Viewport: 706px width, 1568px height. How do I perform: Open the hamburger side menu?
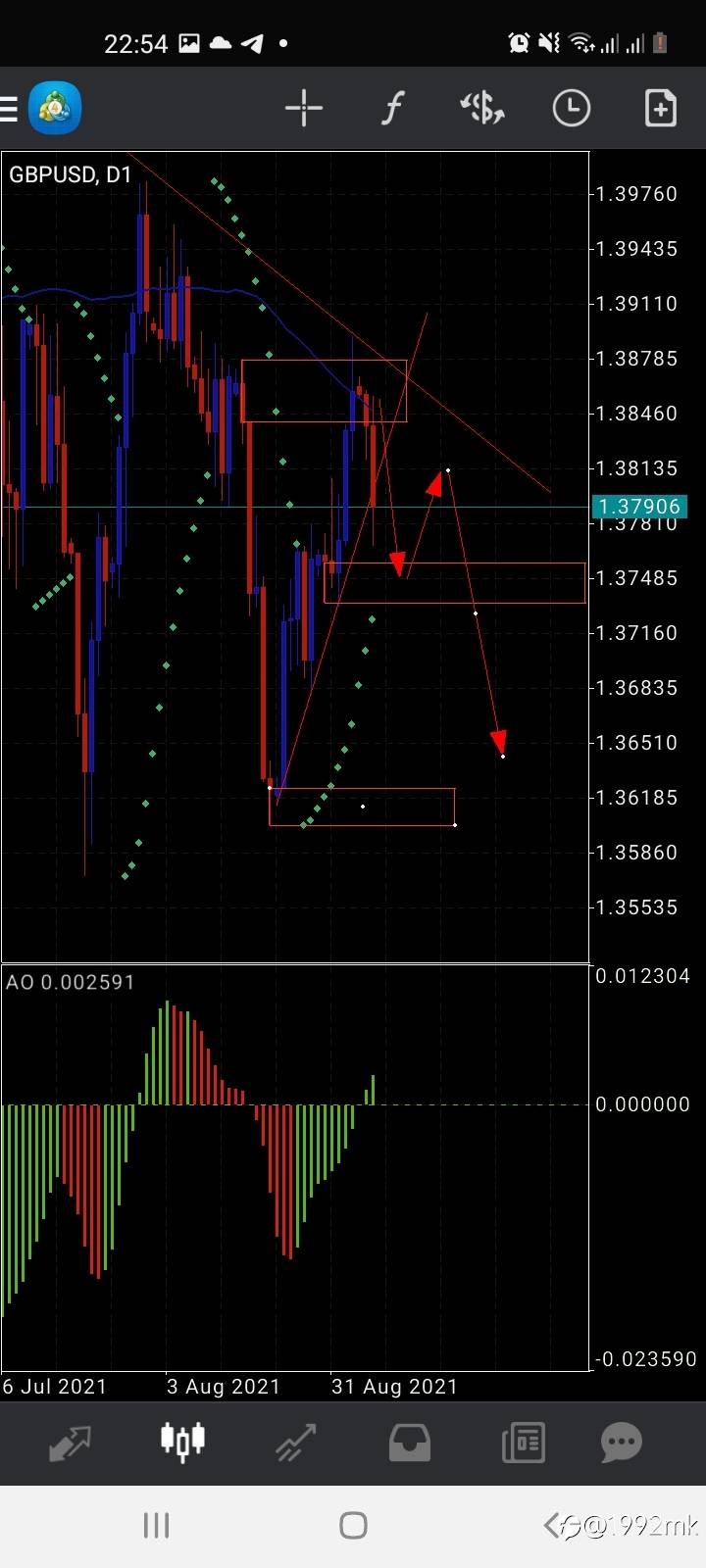click(x=9, y=108)
